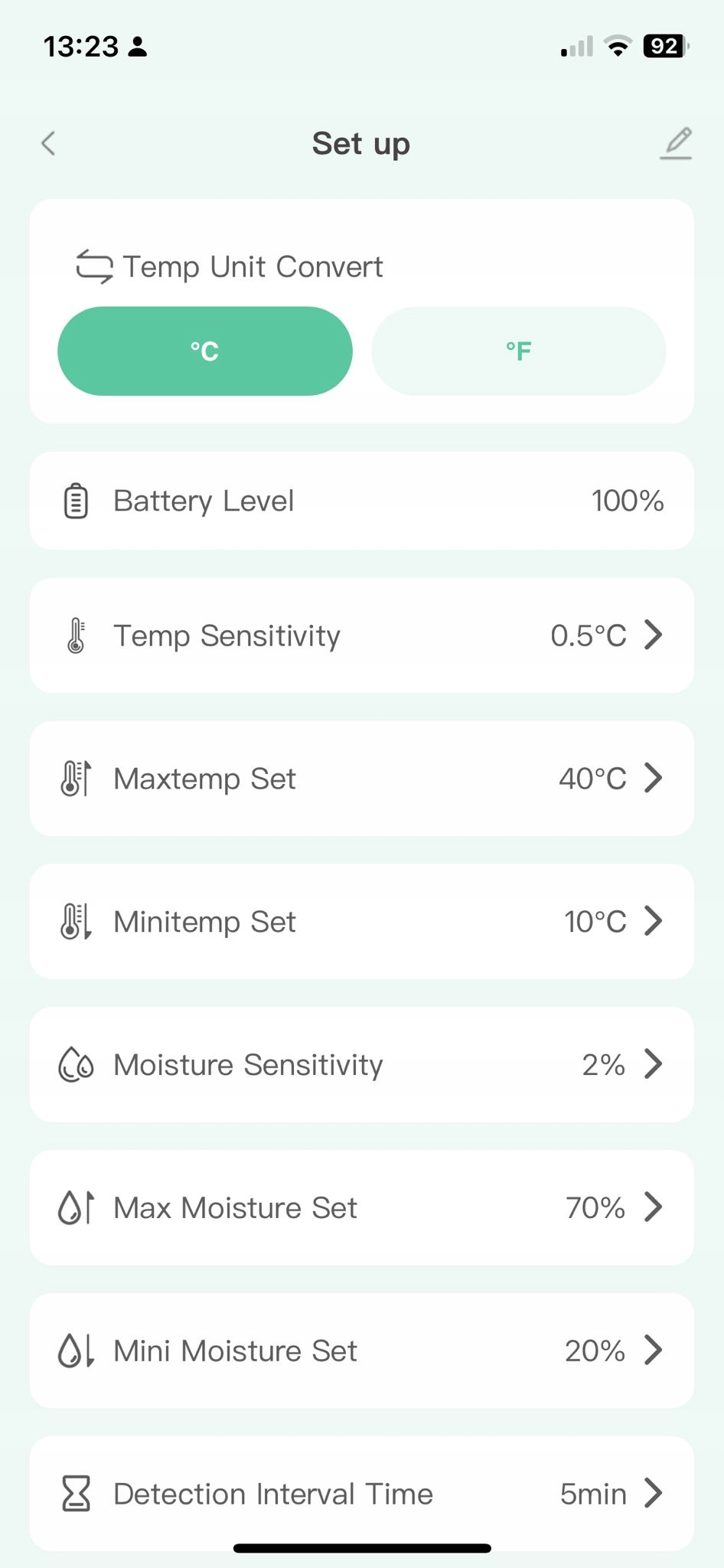Viewport: 724px width, 1568px height.
Task: Switch temperature unit to °F
Action: pyautogui.click(x=518, y=351)
